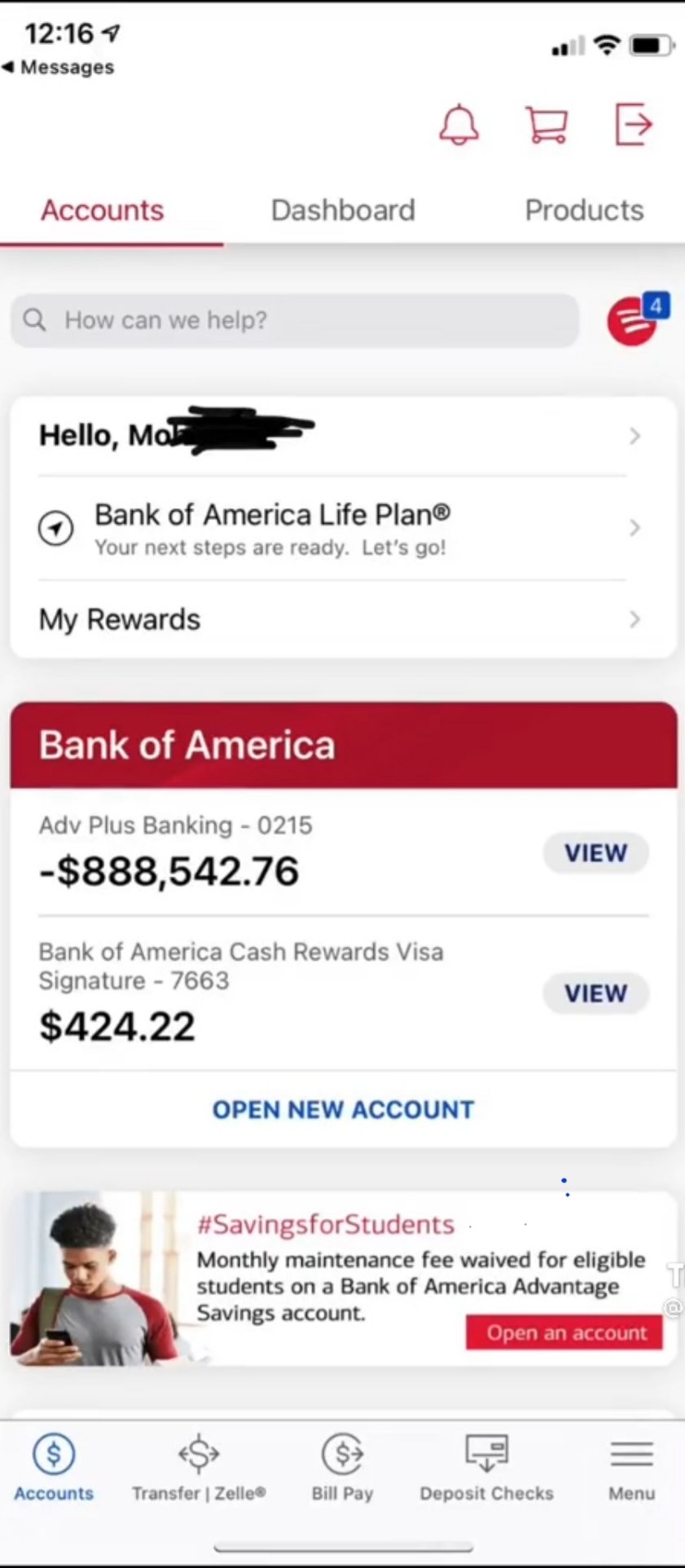View the Adv Plus Banking account
The width and height of the screenshot is (685, 1568).
tap(595, 853)
